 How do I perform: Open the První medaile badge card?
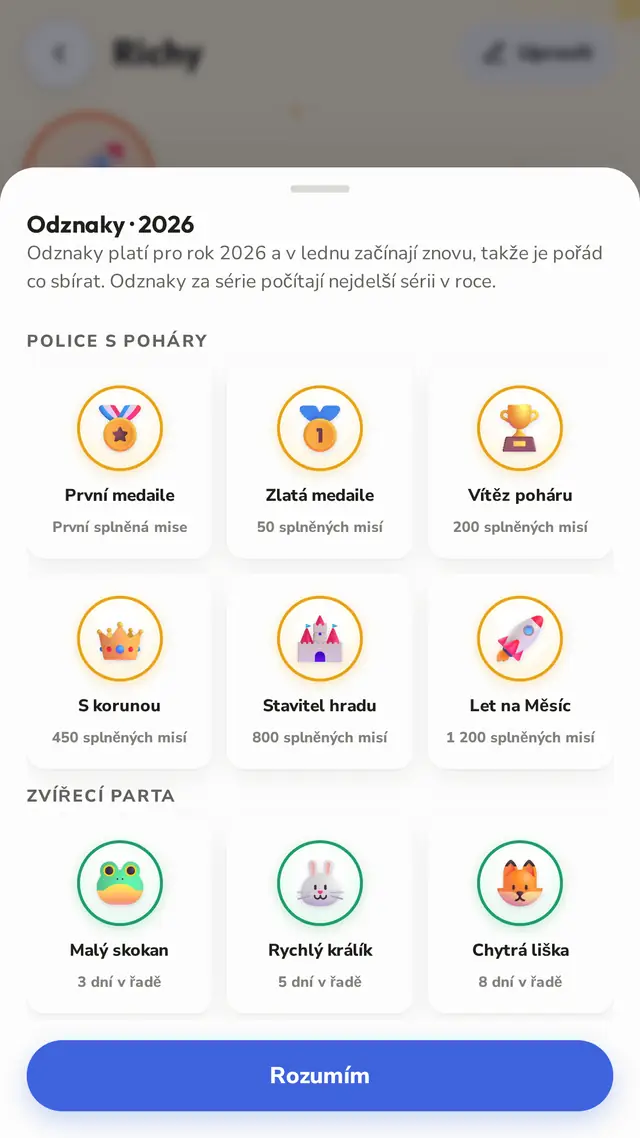point(119,462)
